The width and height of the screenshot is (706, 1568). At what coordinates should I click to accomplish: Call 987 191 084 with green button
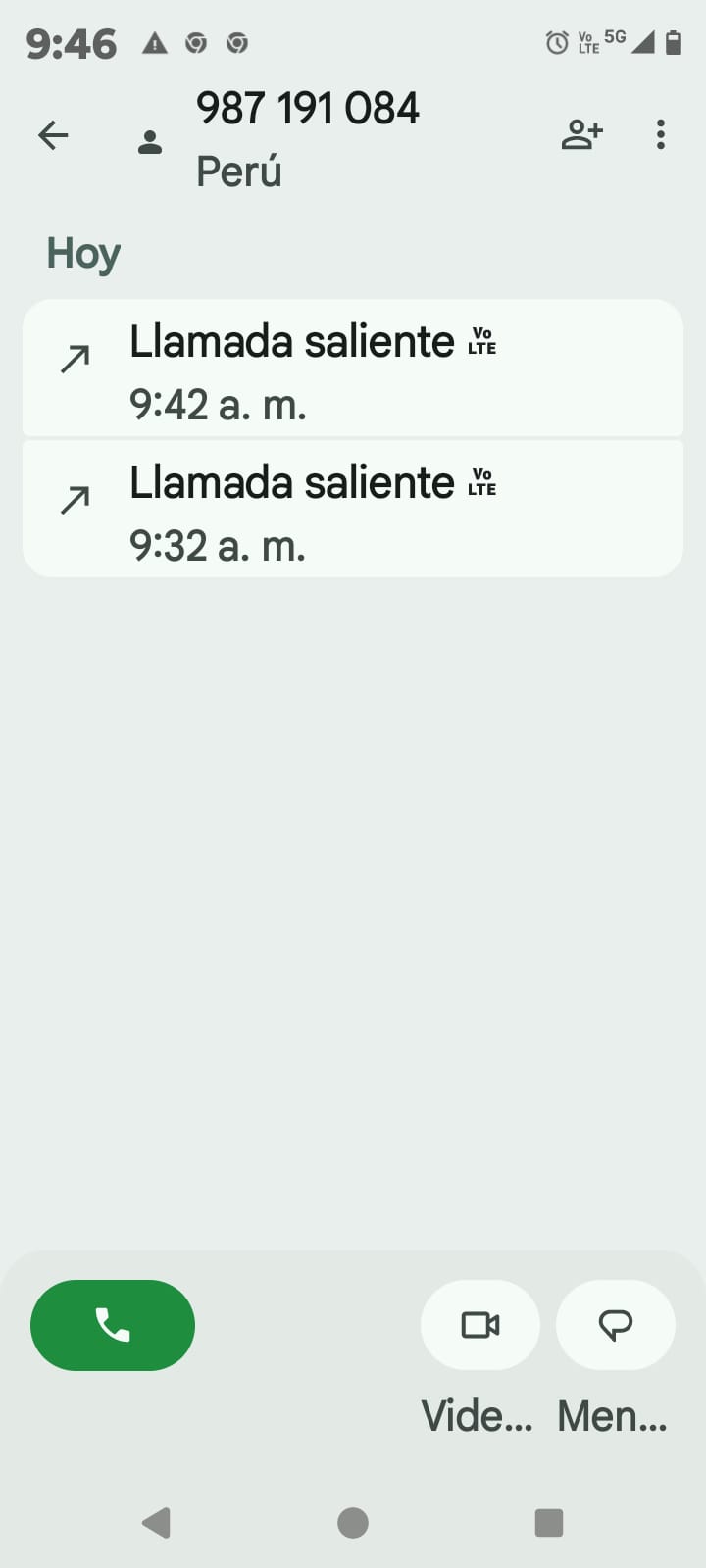(x=113, y=1325)
